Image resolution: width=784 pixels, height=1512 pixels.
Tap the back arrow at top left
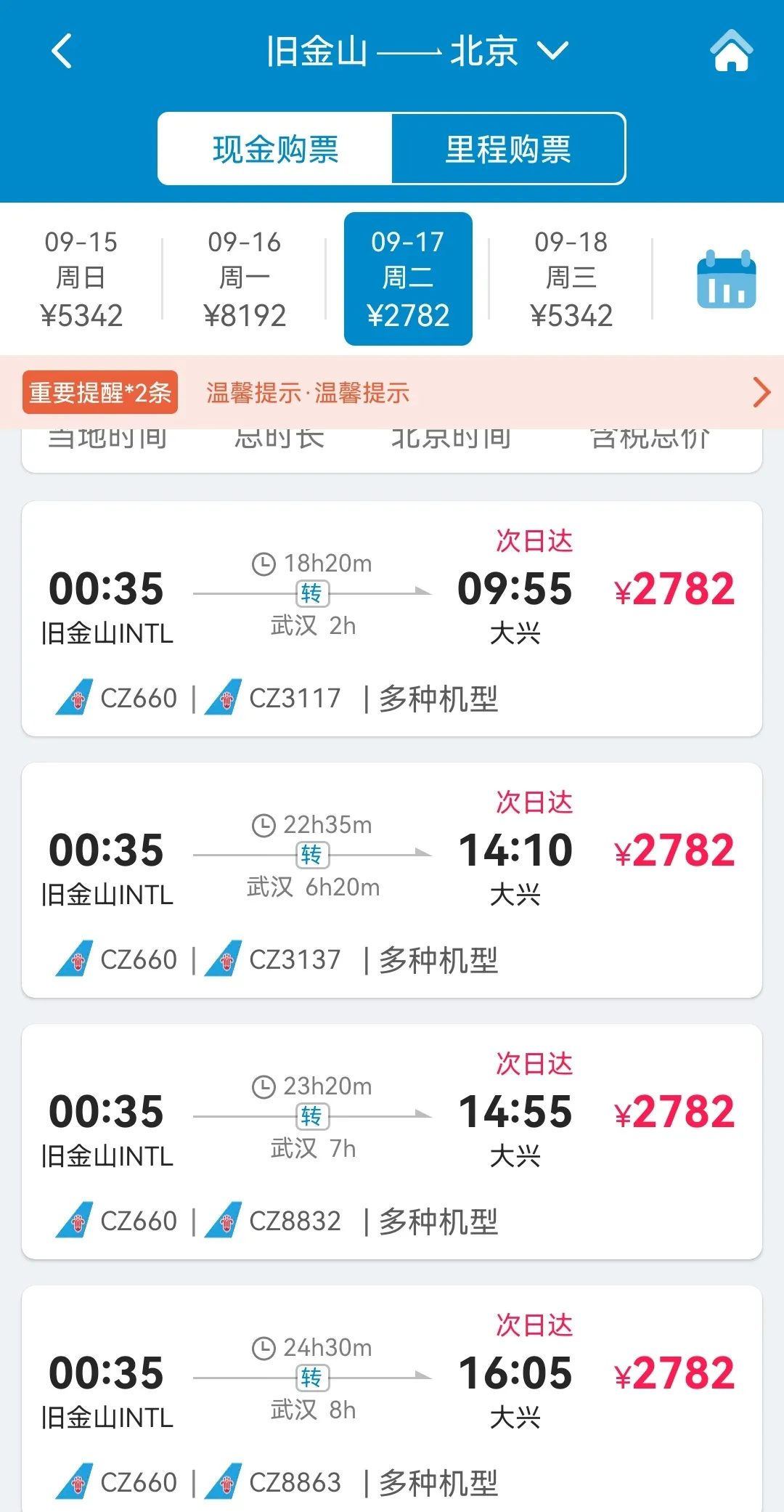pos(60,49)
